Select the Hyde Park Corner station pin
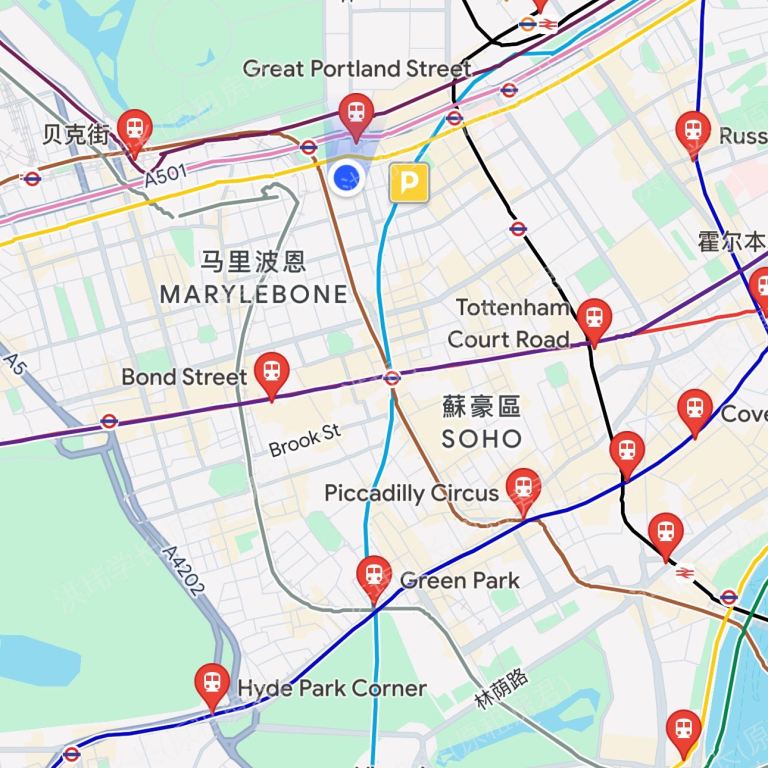The image size is (768, 768). pos(212,683)
